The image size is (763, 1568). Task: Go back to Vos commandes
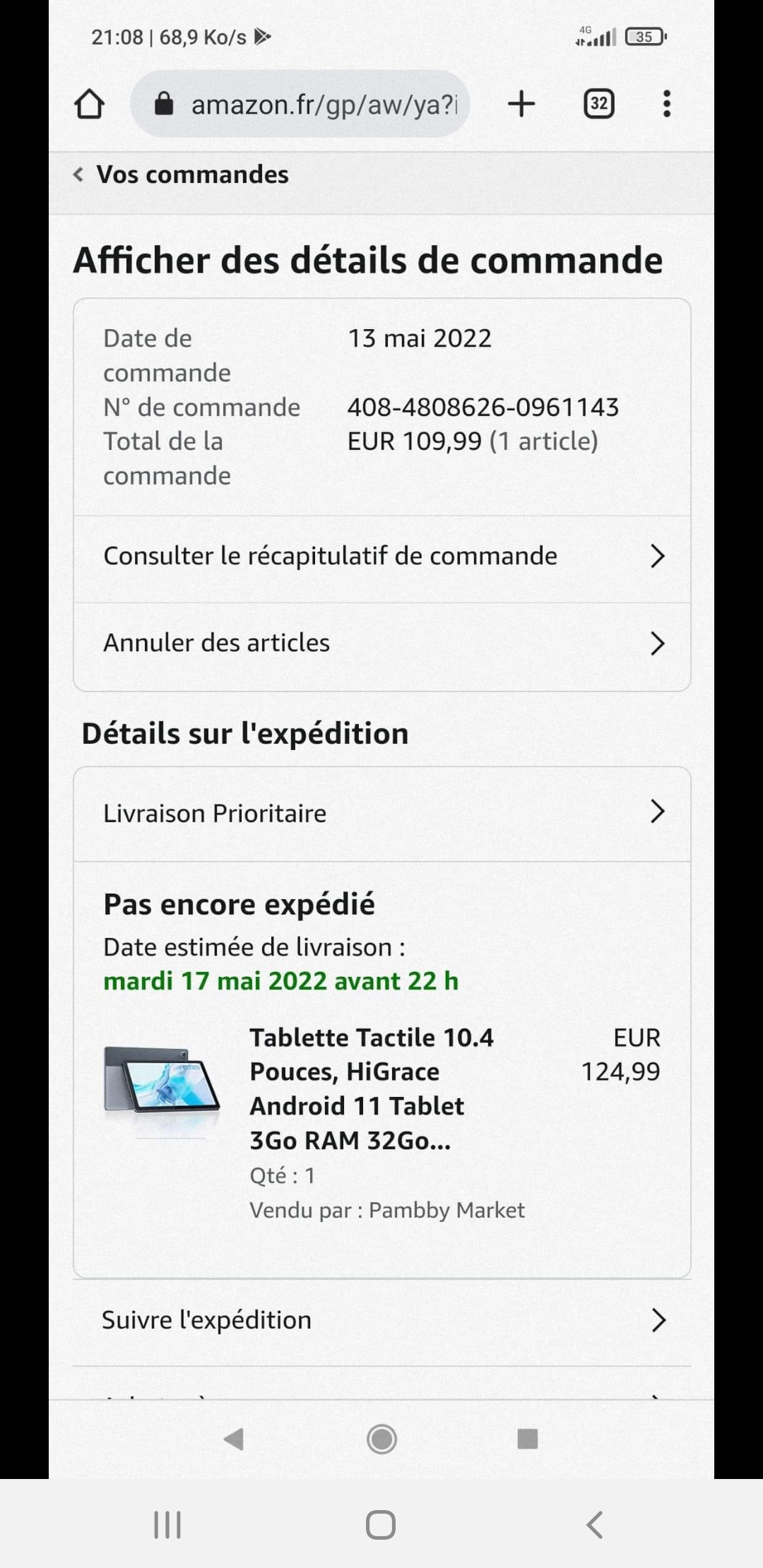tap(182, 174)
